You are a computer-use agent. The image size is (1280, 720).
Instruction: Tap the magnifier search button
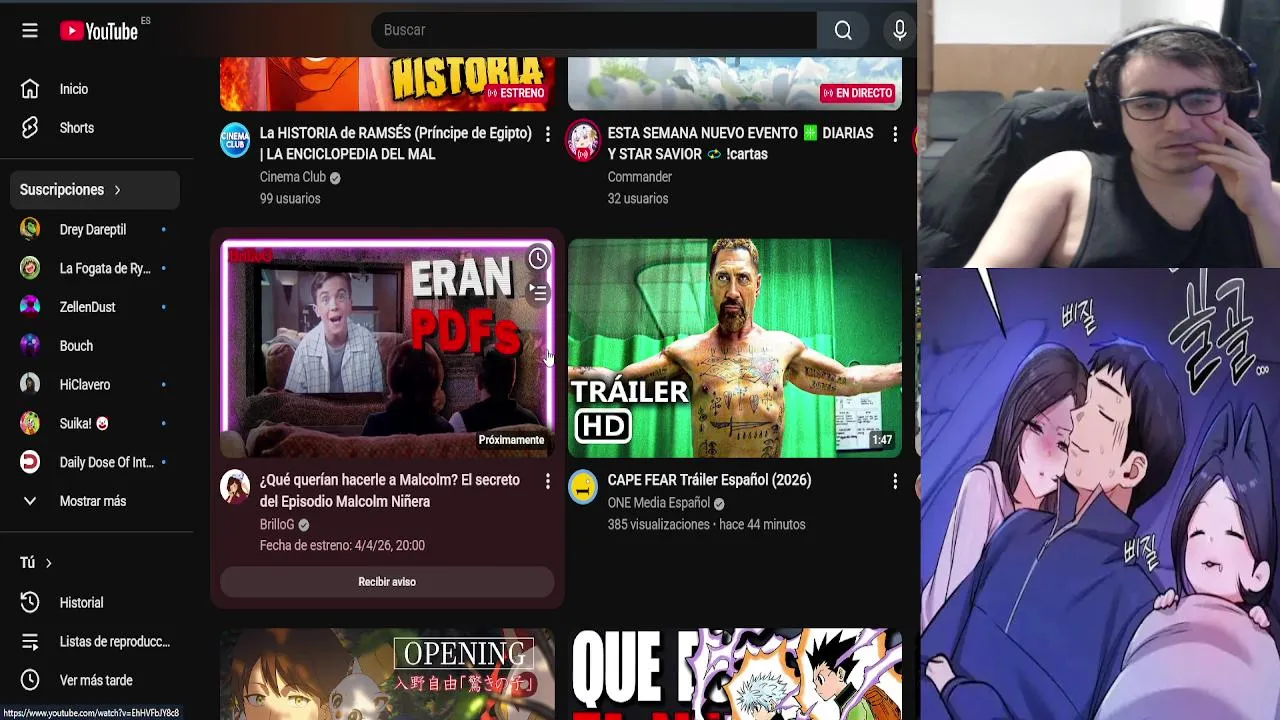[x=843, y=30]
